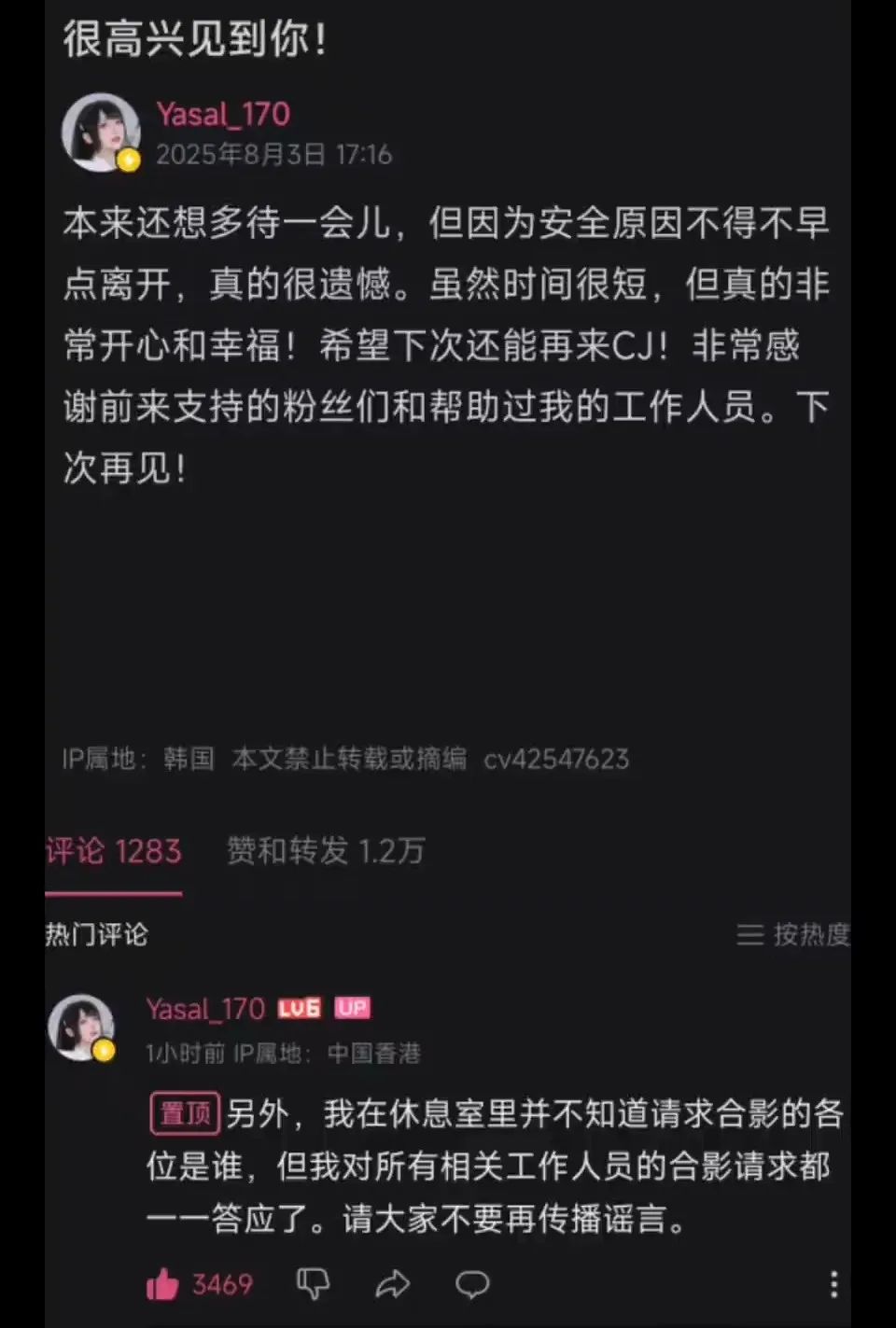The image size is (896, 1328).
Task: Like the pinned comment with 3469 likes
Action: pos(163,1285)
